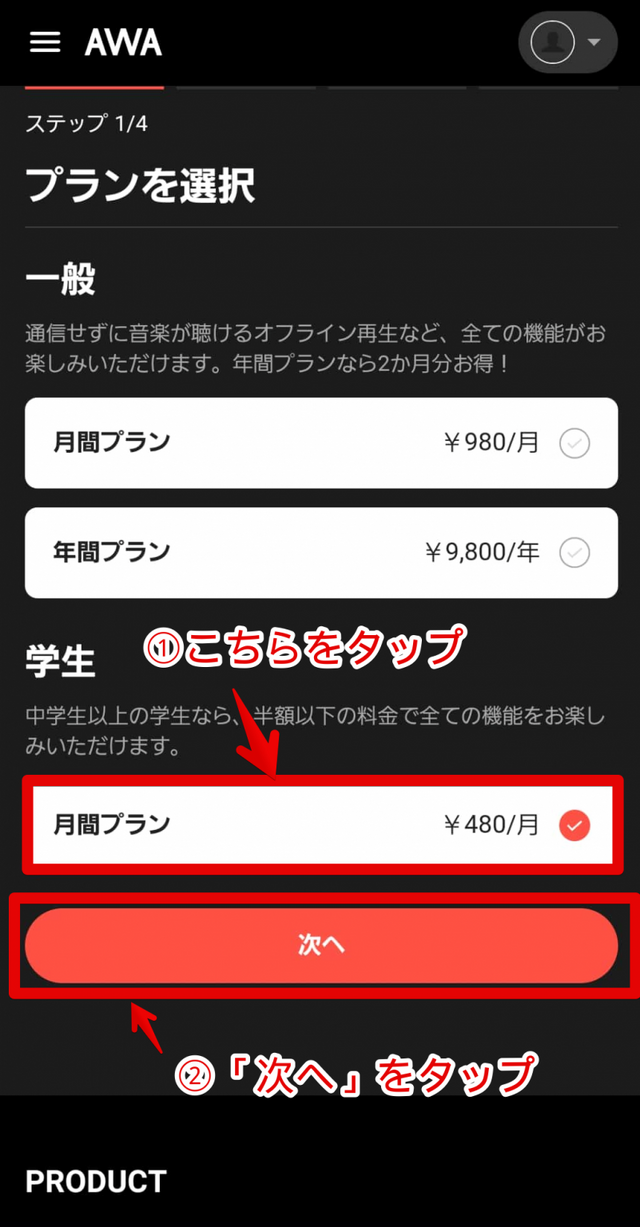Viewport: 640px width, 1227px height.
Task: Tap the 次へ button to continue
Action: [321, 945]
